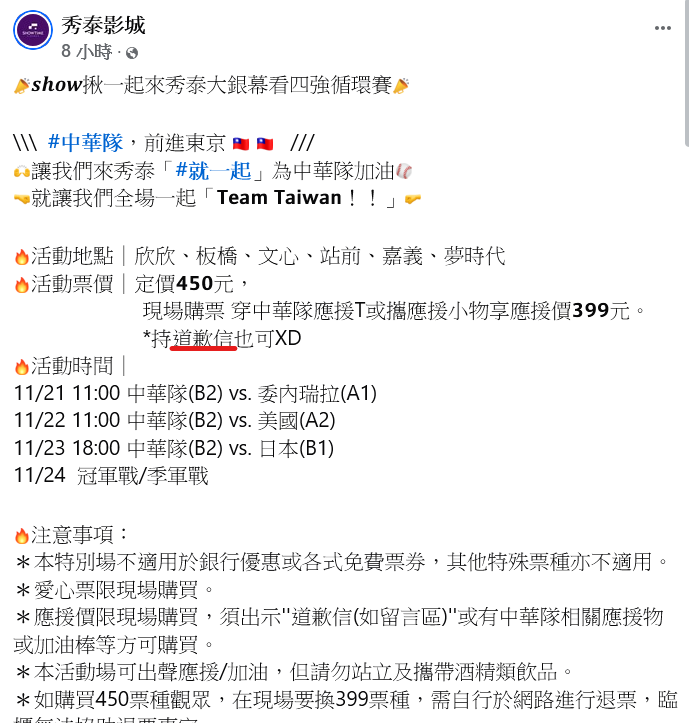Open the 秀泰影城 page name link
The image size is (689, 723).
pyautogui.click(x=103, y=25)
